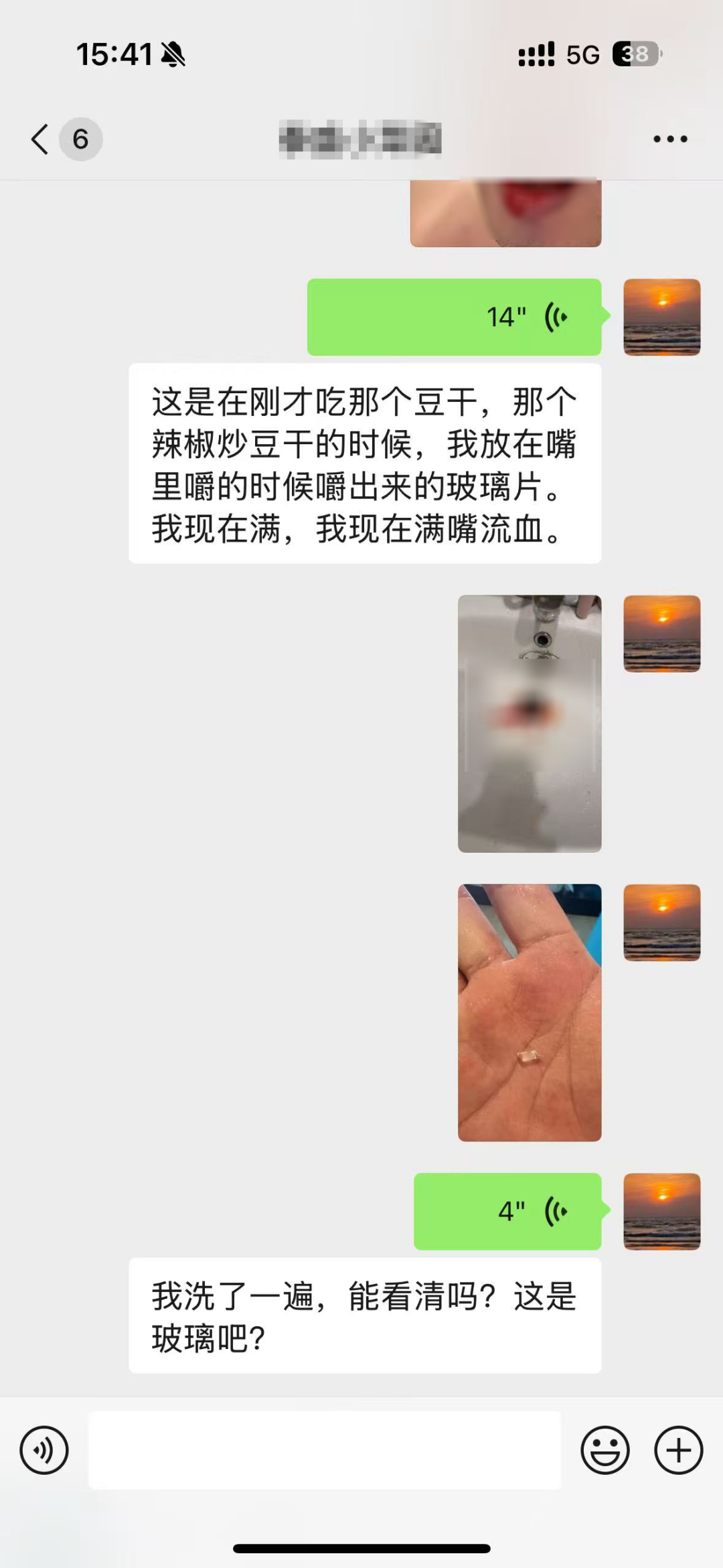Viewport: 723px width, 1568px height.
Task: Play the 4-second voice message
Action: pos(507,1211)
